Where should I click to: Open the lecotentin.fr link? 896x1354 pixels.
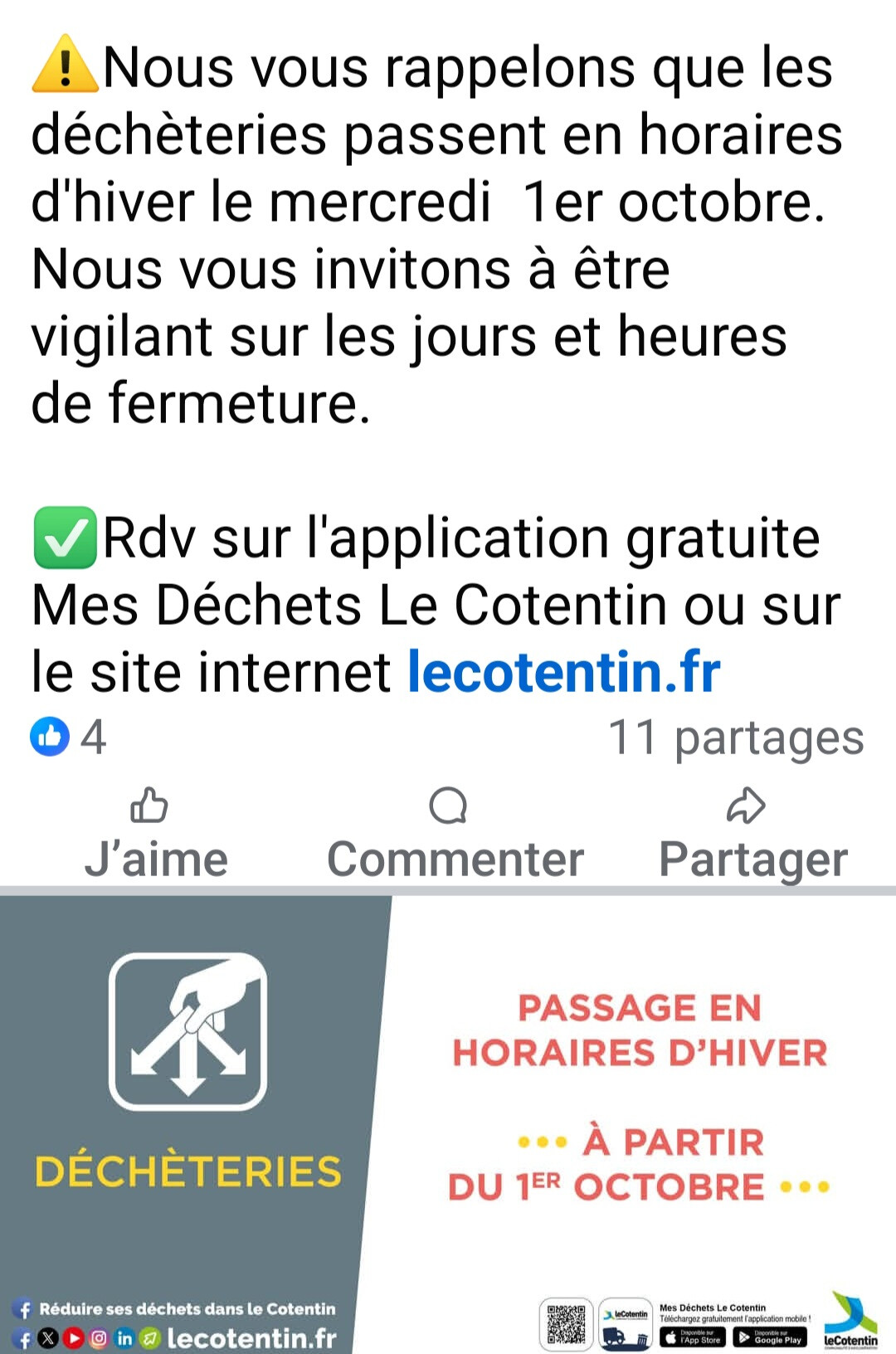[x=563, y=672]
